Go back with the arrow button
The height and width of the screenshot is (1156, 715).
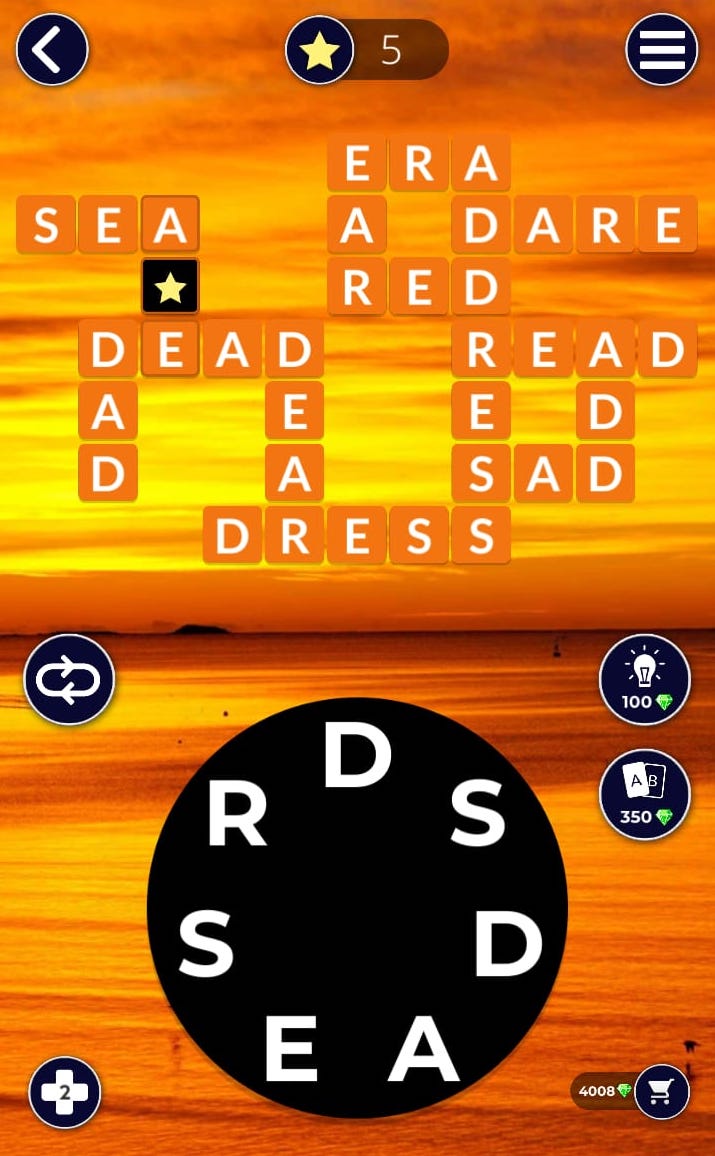[x=52, y=49]
